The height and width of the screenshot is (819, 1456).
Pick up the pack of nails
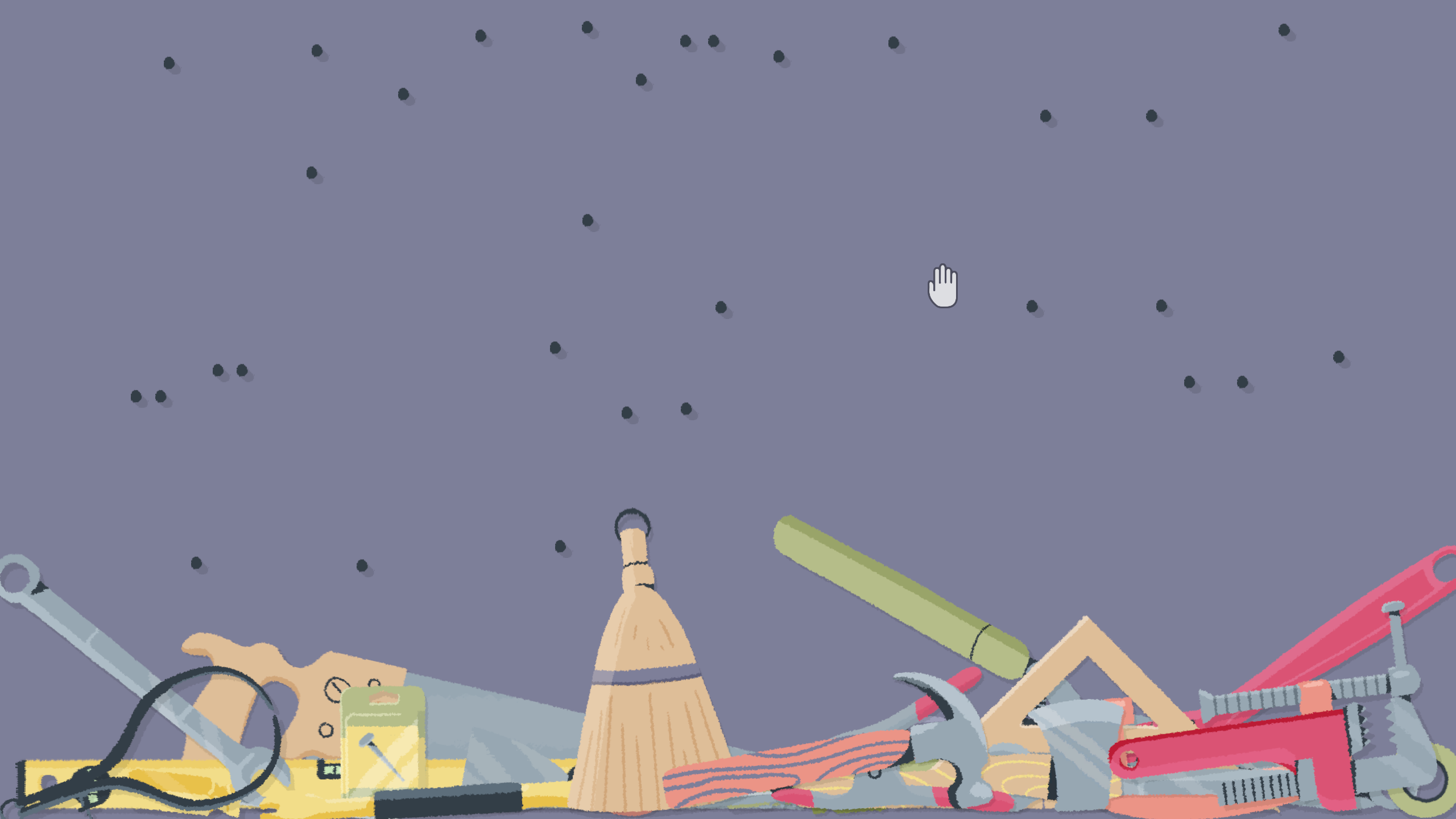point(382,739)
